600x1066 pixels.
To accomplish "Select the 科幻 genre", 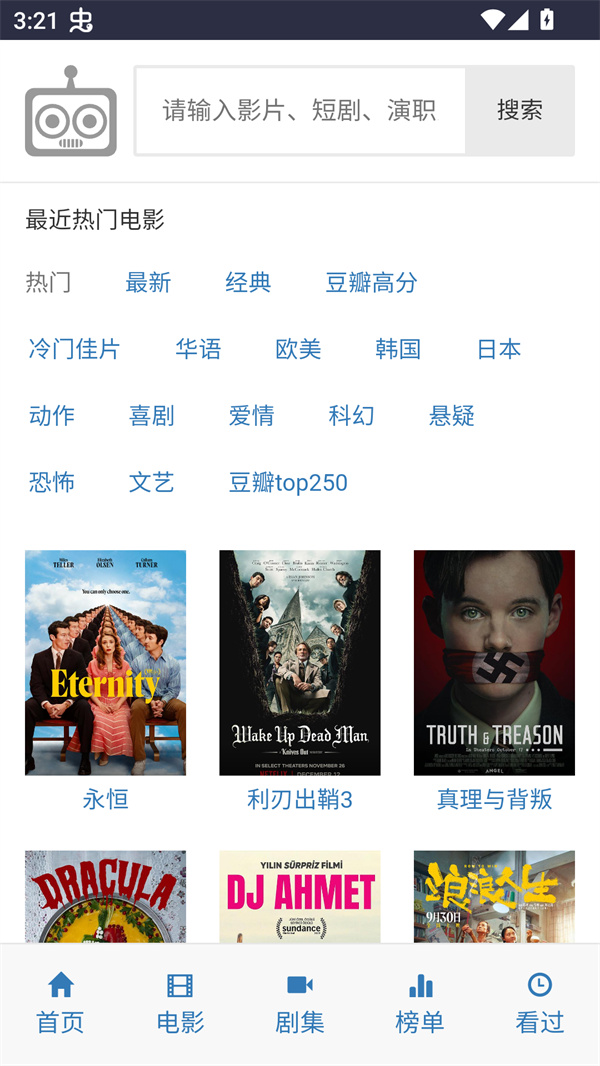I will click(351, 416).
